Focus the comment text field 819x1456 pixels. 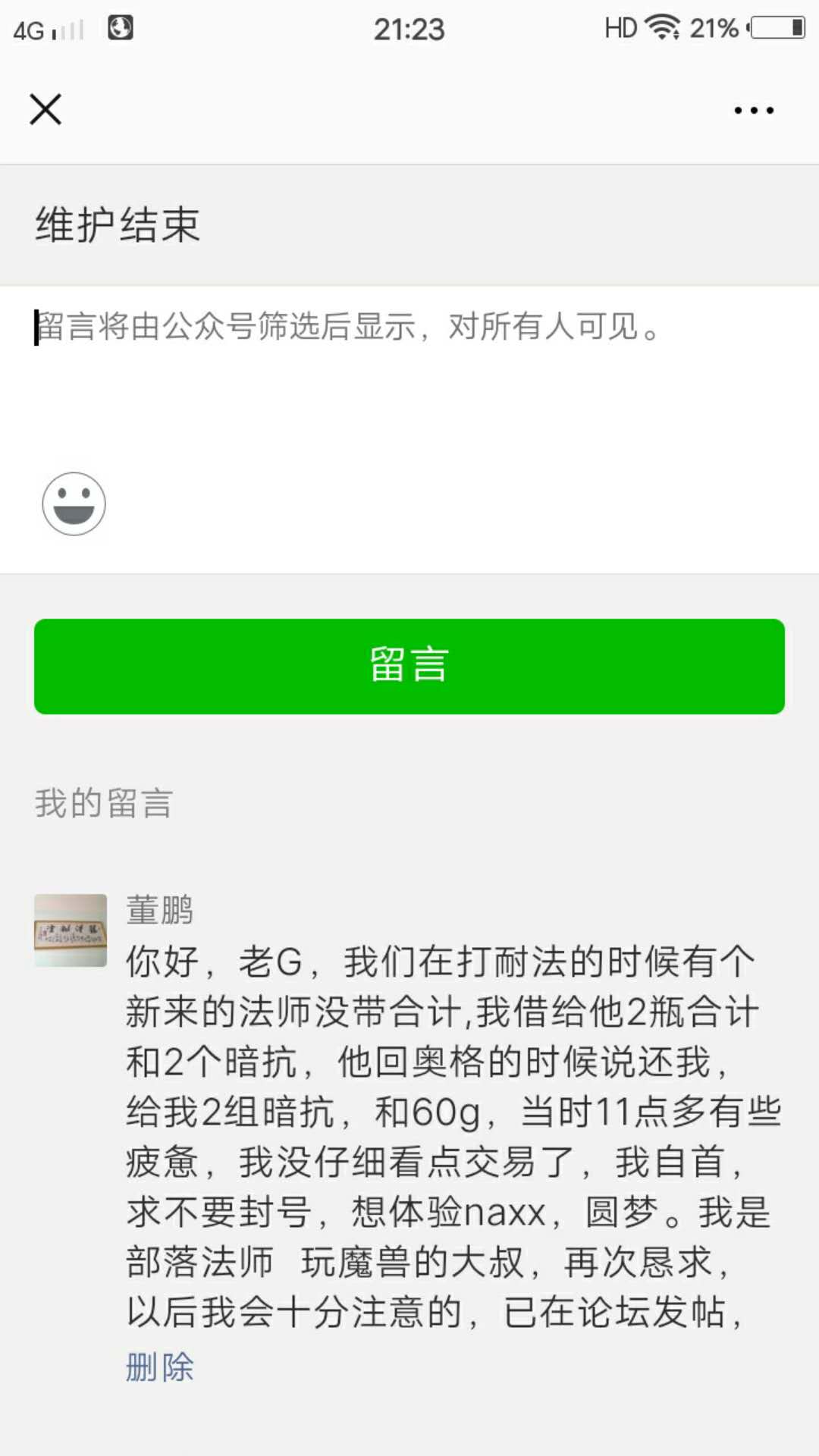pos(409,372)
